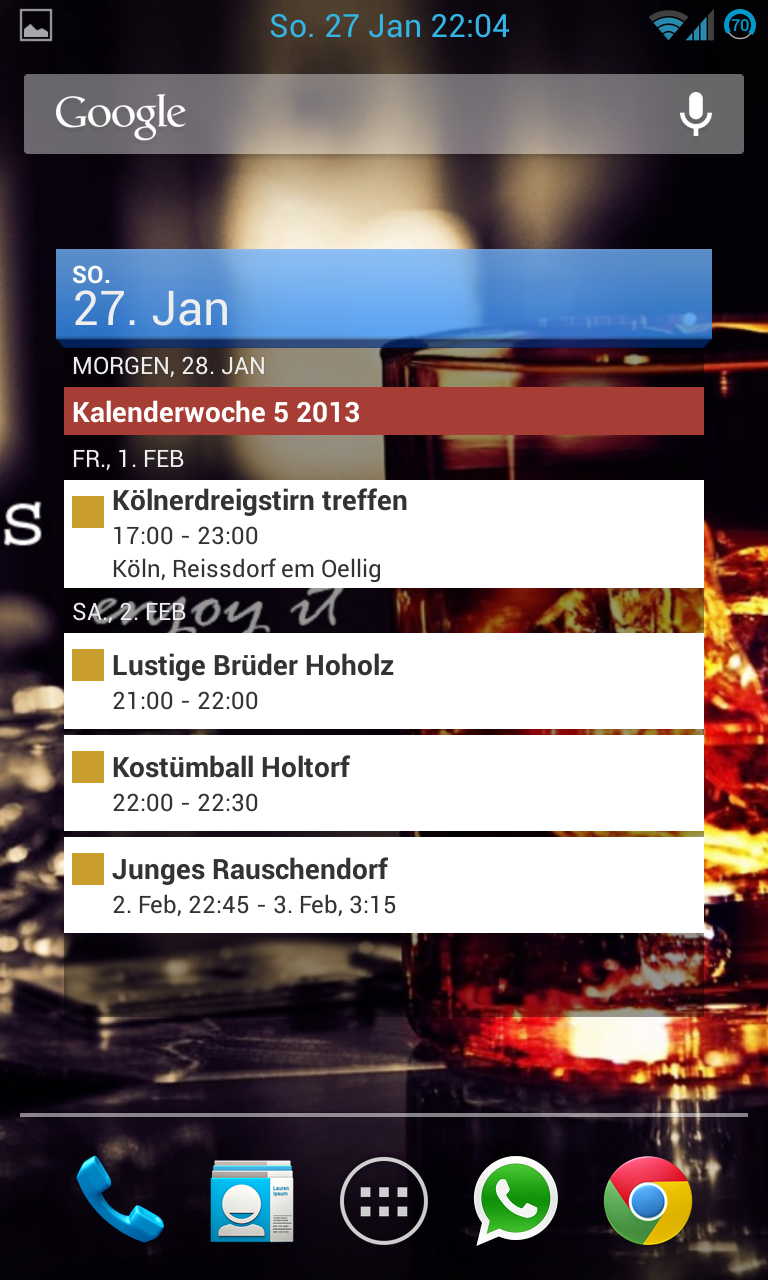
Task: Open the Kölnerdreigstirn treffen event
Action: [384, 534]
